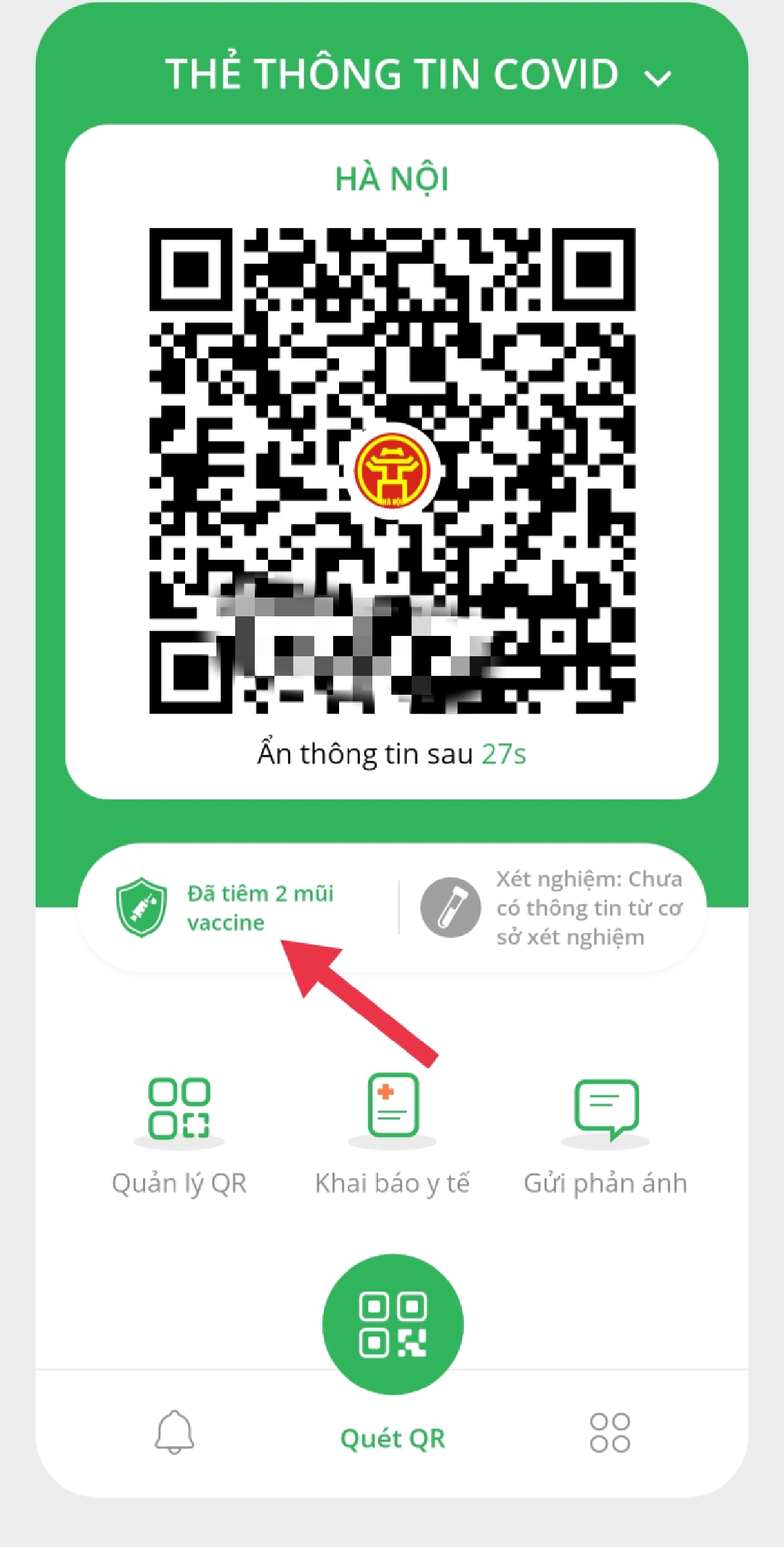Image resolution: width=784 pixels, height=1547 pixels.
Task: Open the notifications bell
Action: pos(174,1432)
